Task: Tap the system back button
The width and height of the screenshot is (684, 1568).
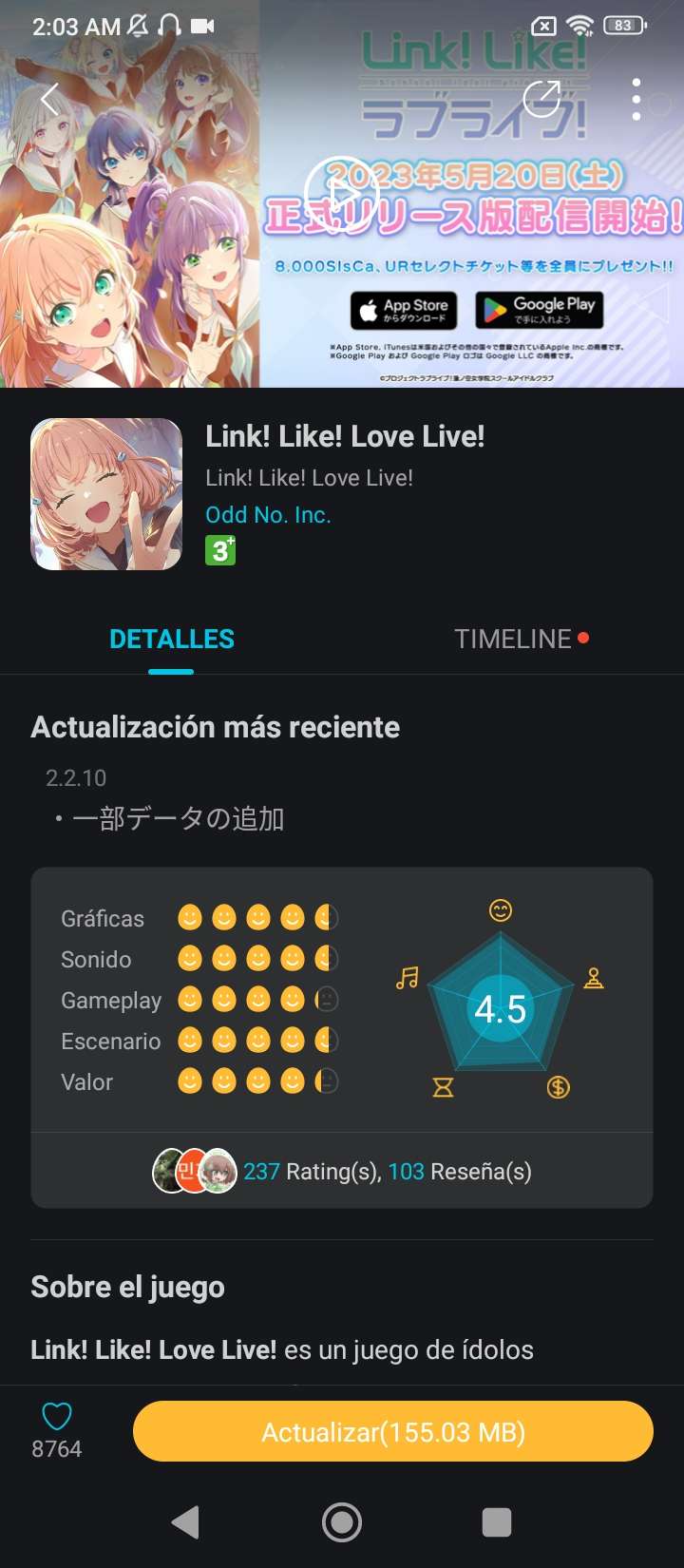Action: pos(186,1522)
